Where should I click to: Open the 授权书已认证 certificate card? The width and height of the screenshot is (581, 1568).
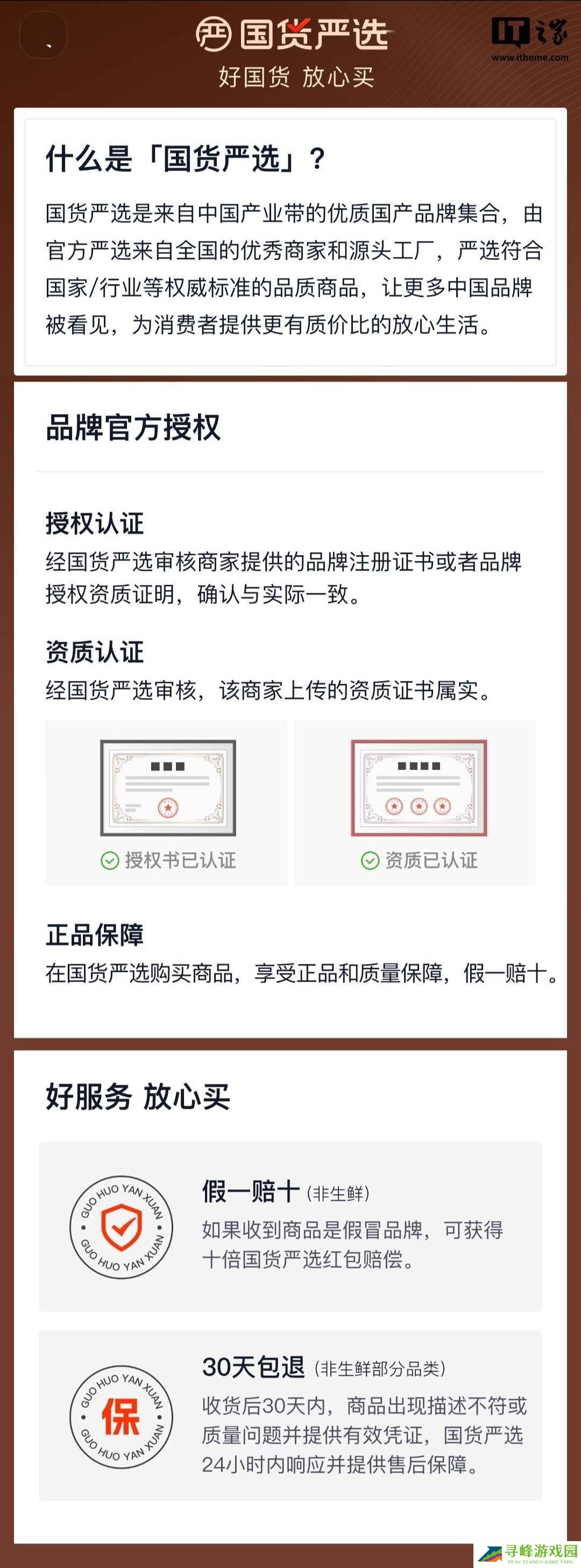click(x=166, y=801)
